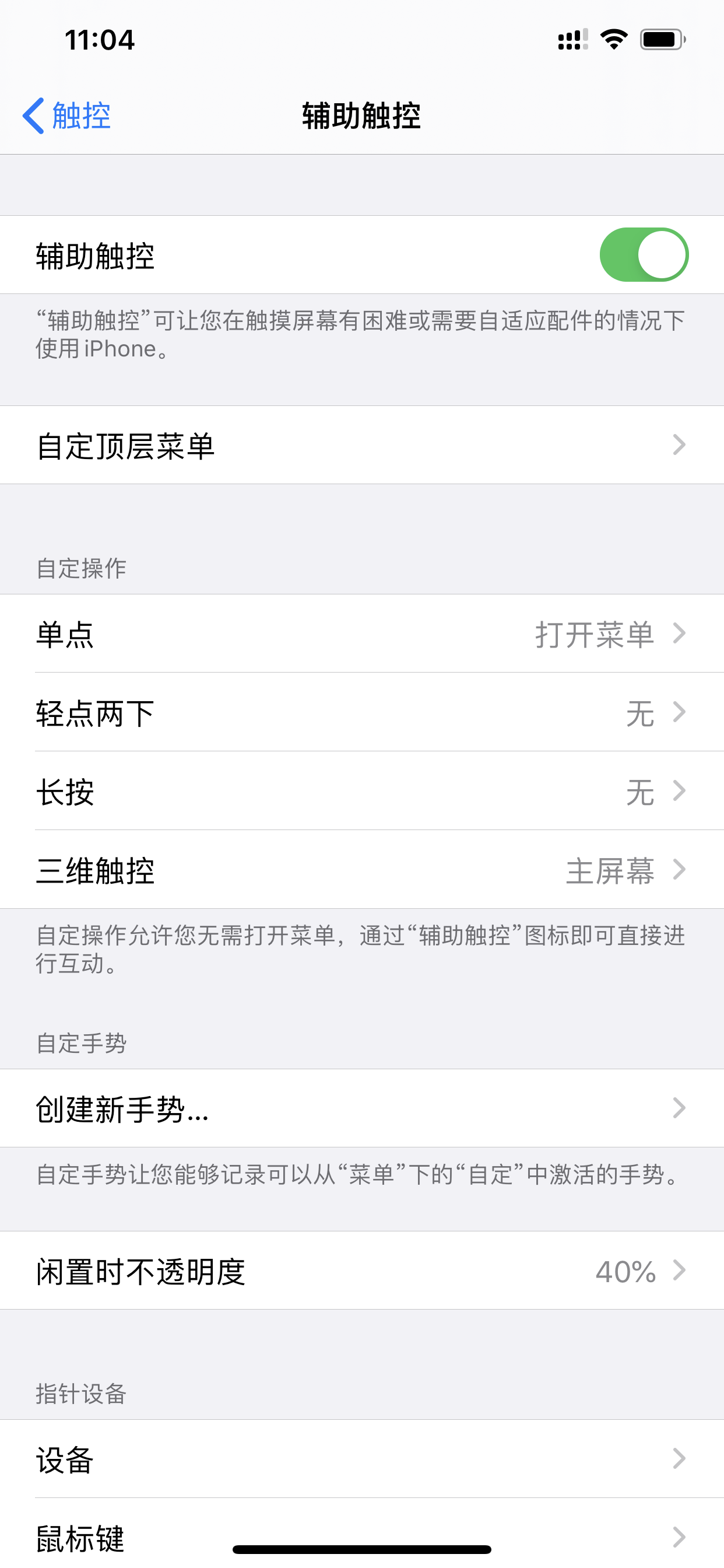Go back to 触控 settings
The width and height of the screenshot is (724, 1568).
[67, 116]
